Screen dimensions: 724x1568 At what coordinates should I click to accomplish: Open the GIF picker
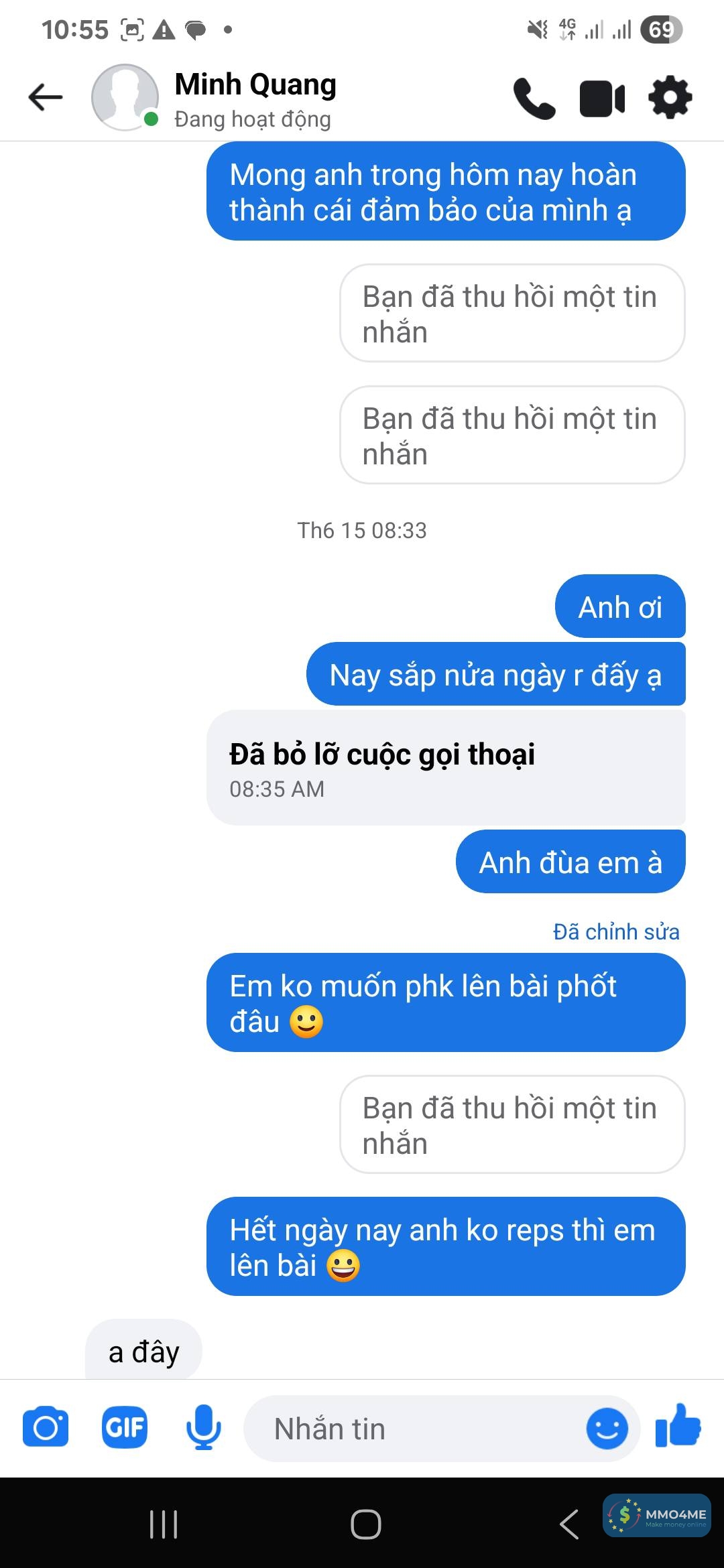(x=125, y=1427)
